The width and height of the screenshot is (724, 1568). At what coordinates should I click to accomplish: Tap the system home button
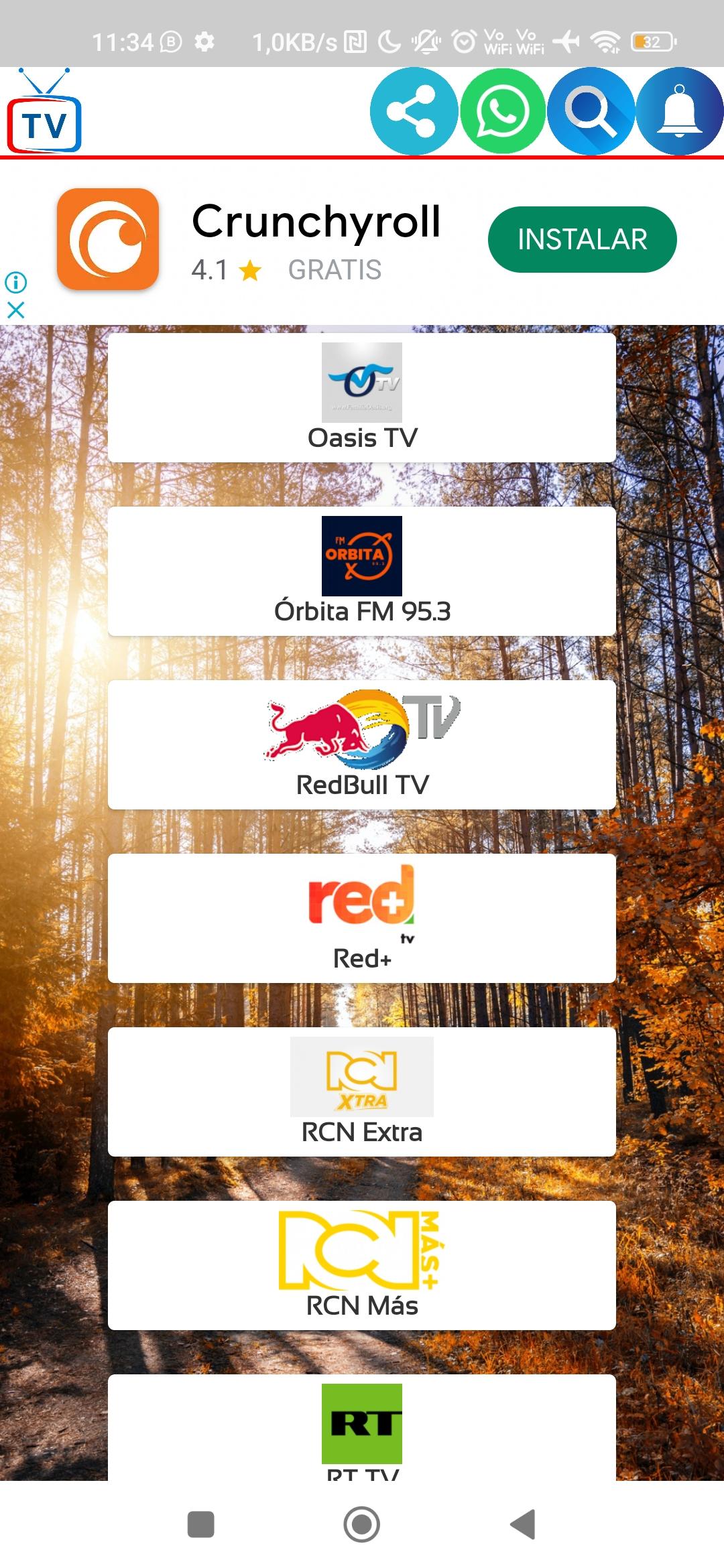click(x=362, y=1524)
